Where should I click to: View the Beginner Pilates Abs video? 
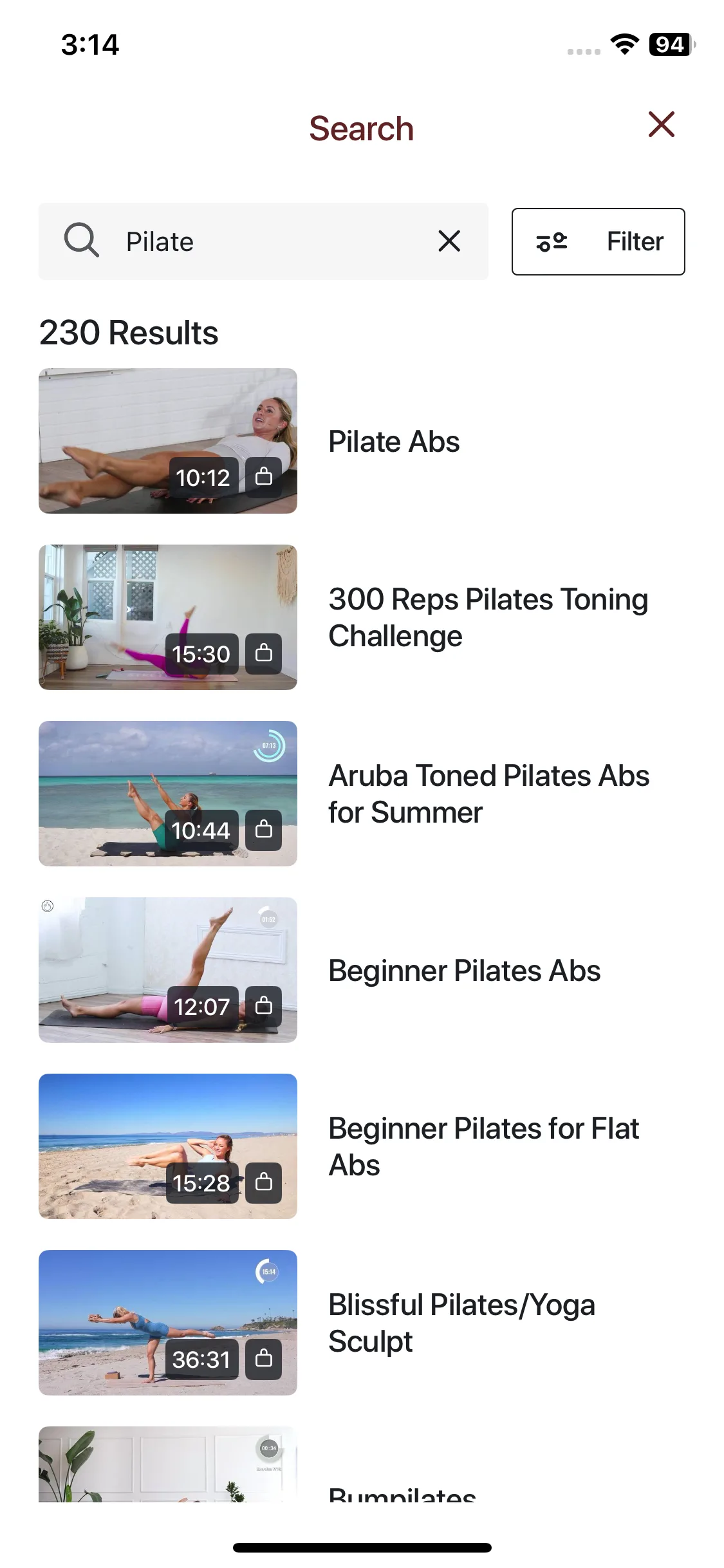point(463,970)
